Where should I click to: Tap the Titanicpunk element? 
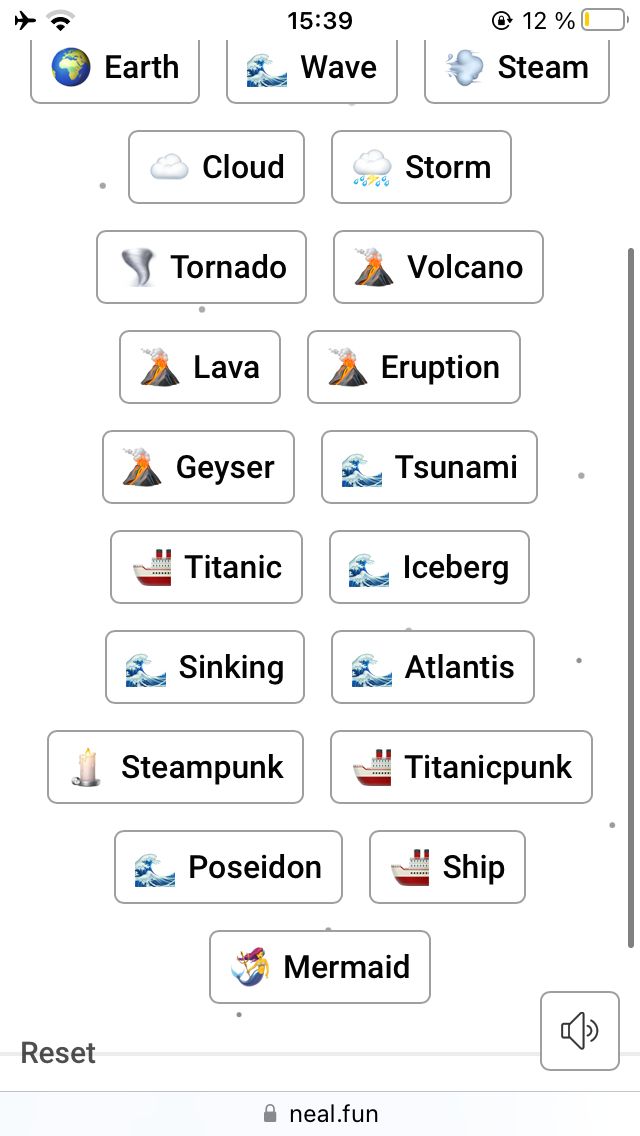pos(461,767)
